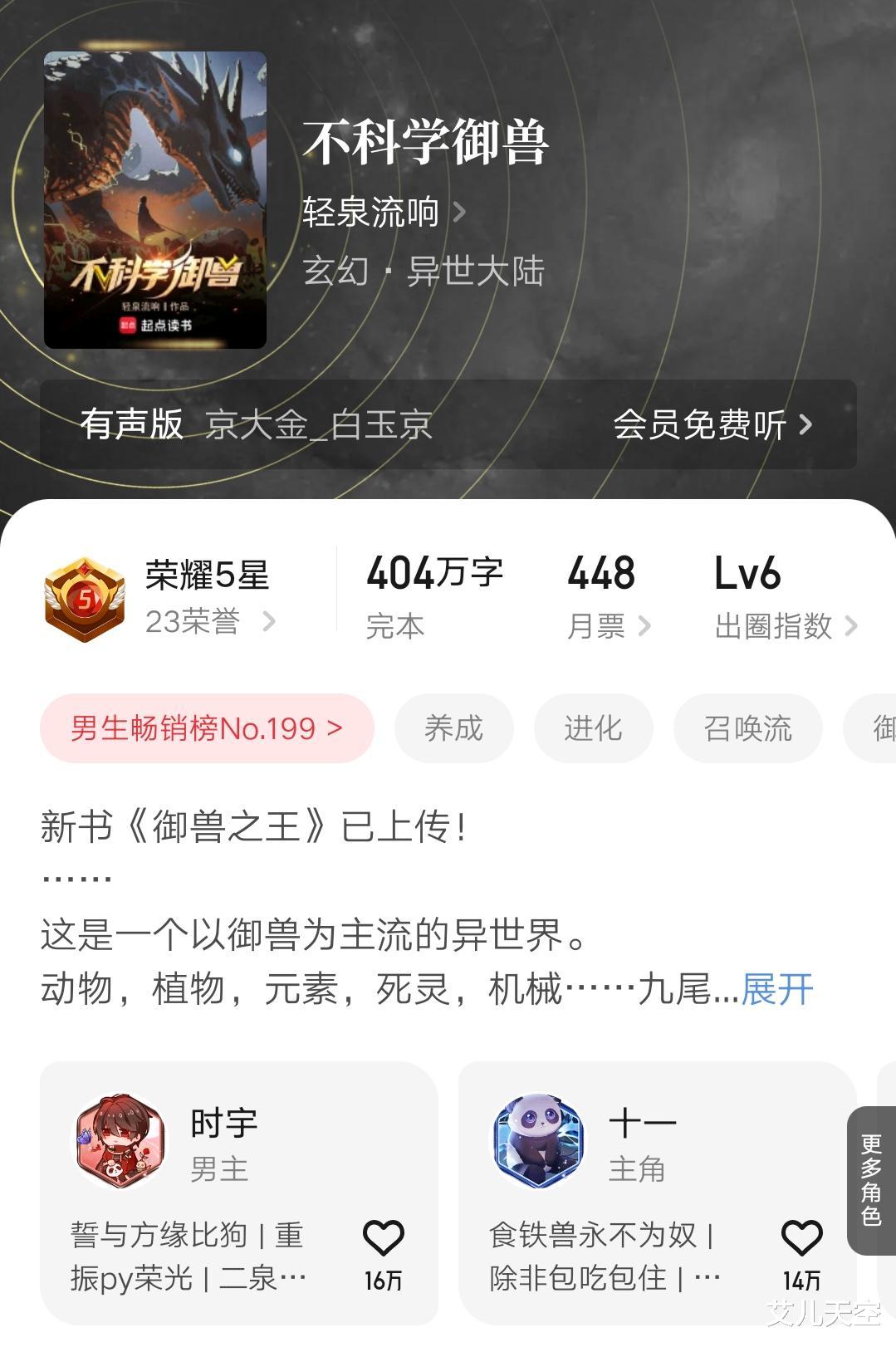Open the 有声版 audiobook banner

pyautogui.click(x=448, y=424)
